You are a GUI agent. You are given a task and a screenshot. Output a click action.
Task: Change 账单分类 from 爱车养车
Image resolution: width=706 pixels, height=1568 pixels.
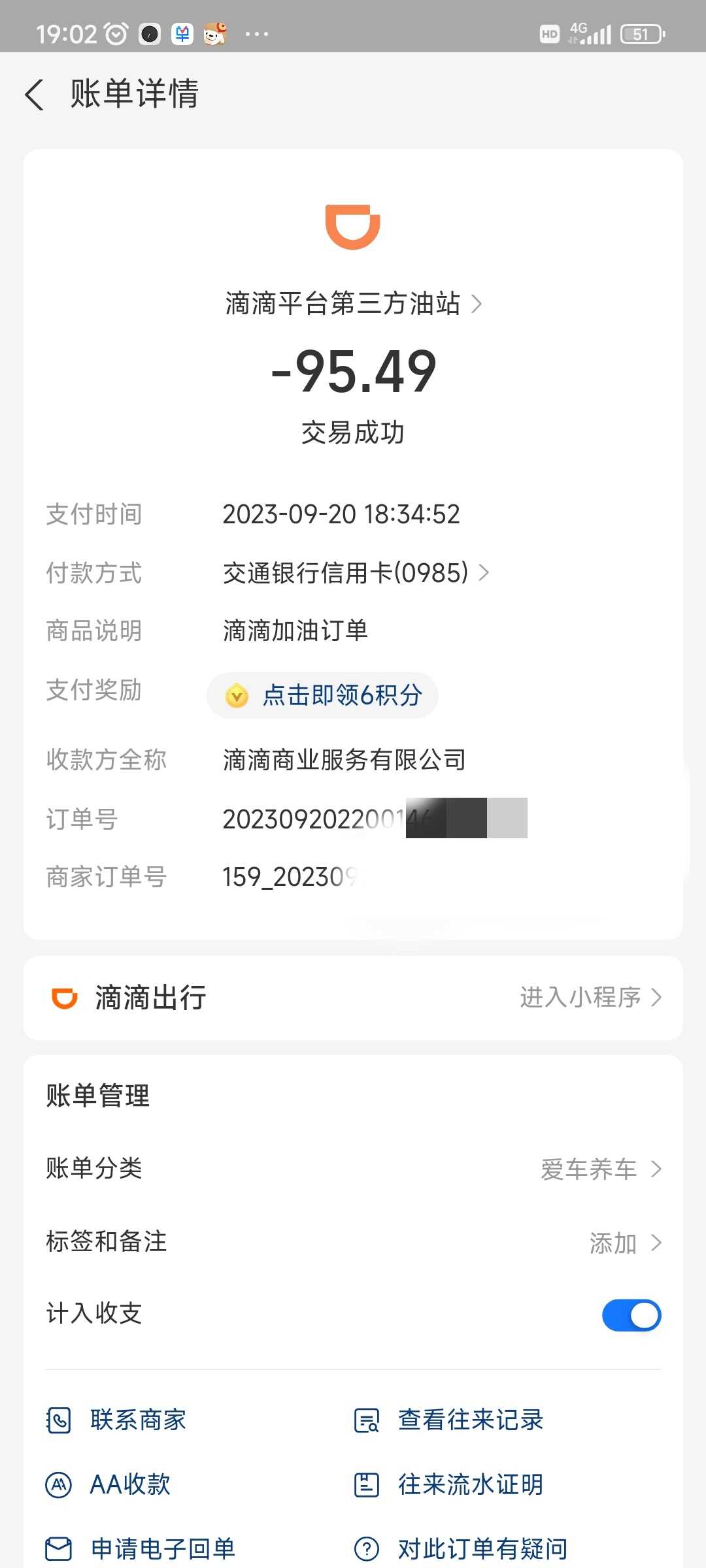coord(353,1169)
